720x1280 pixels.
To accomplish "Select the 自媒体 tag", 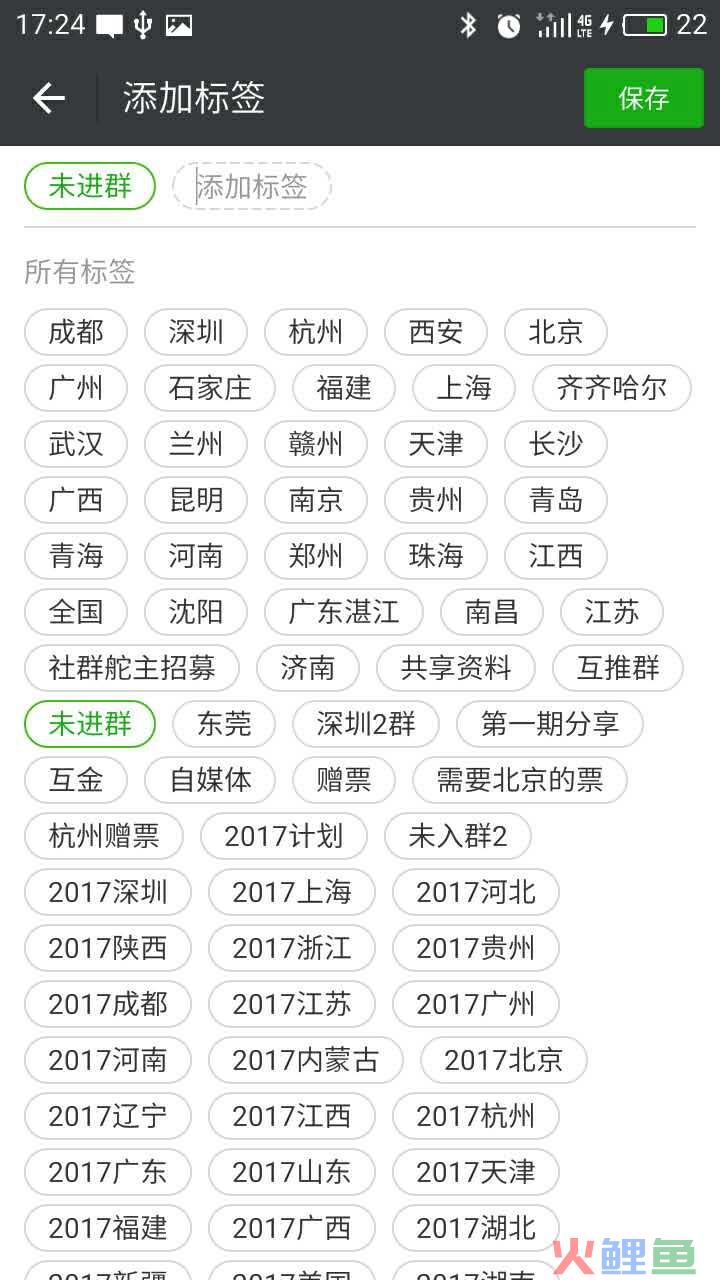I will [210, 780].
